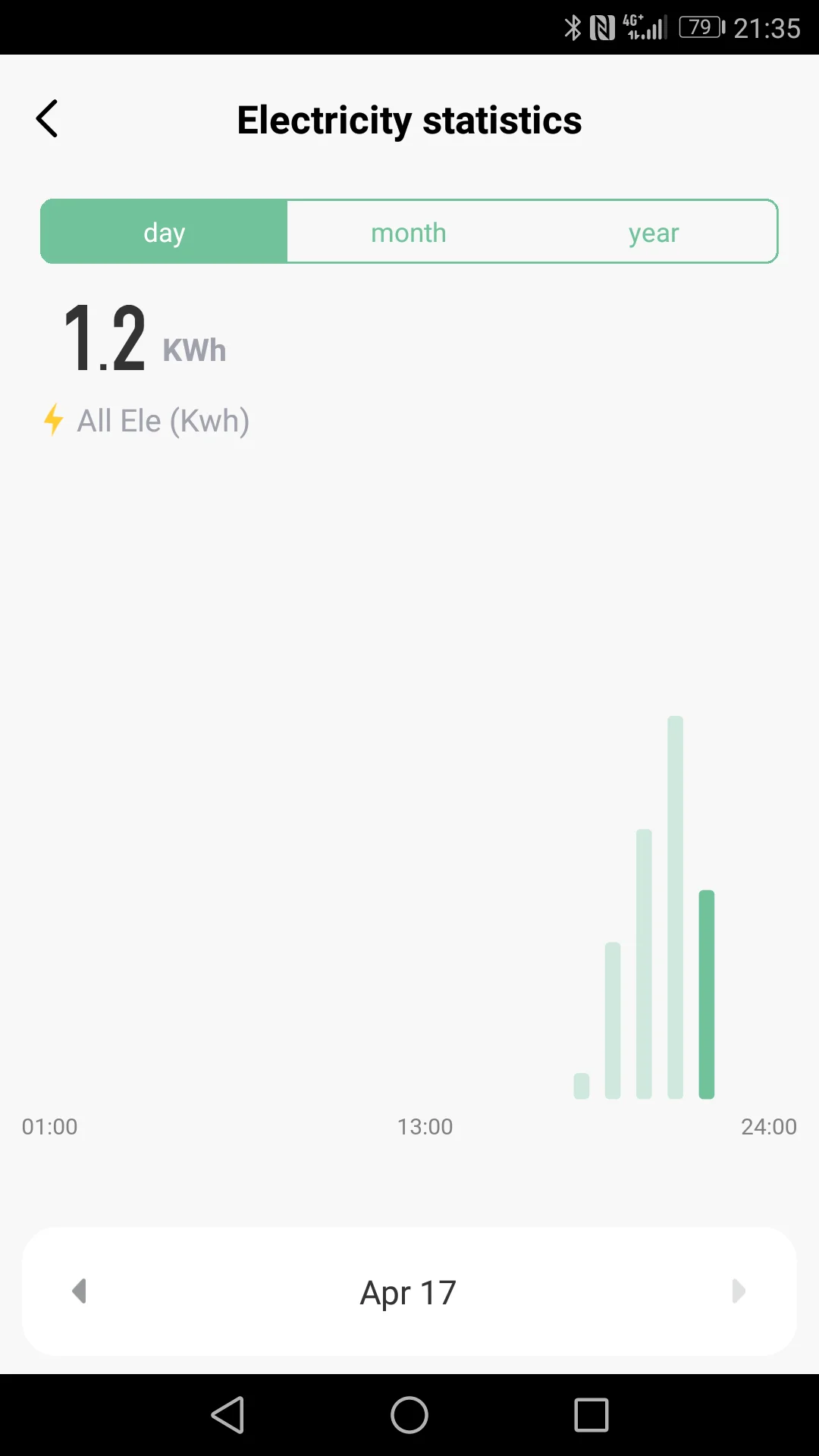The height and width of the screenshot is (1456, 819).
Task: Select the dark green highlighted chart bar
Action: coord(706,993)
